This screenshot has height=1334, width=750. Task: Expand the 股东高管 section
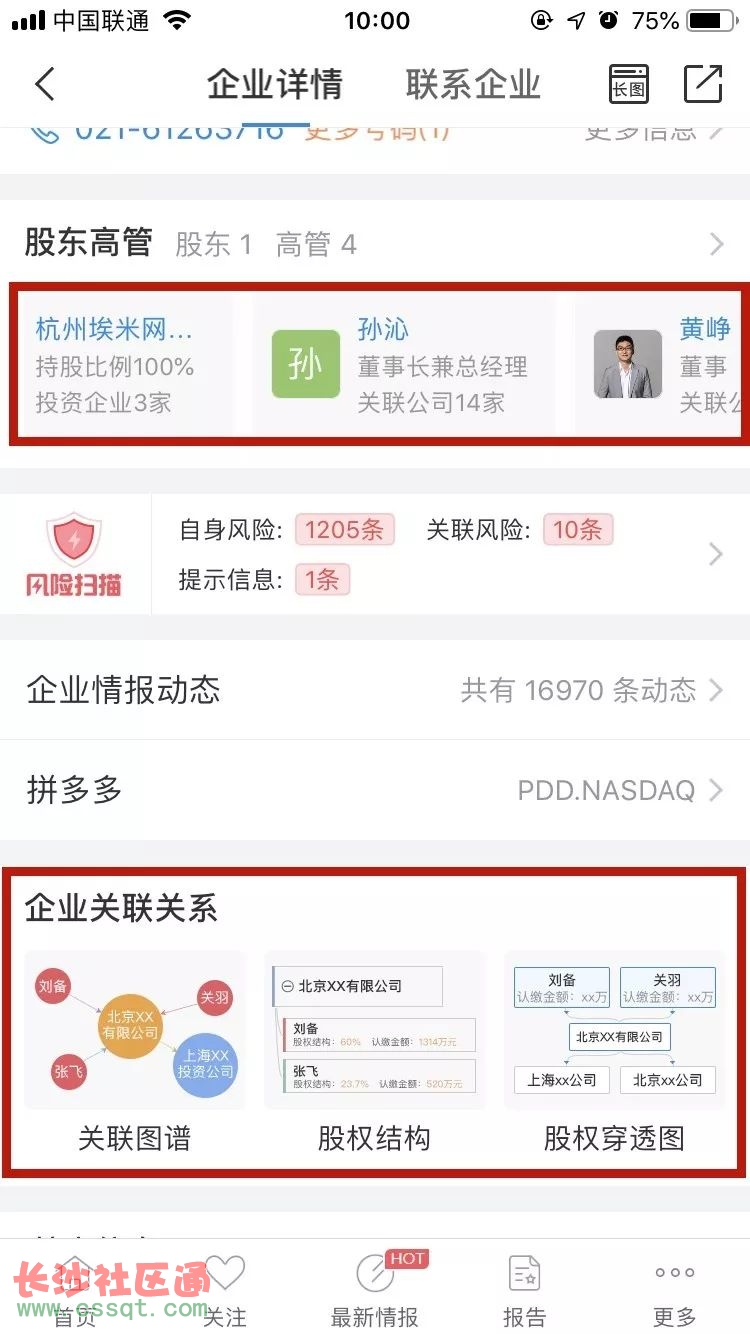716,244
